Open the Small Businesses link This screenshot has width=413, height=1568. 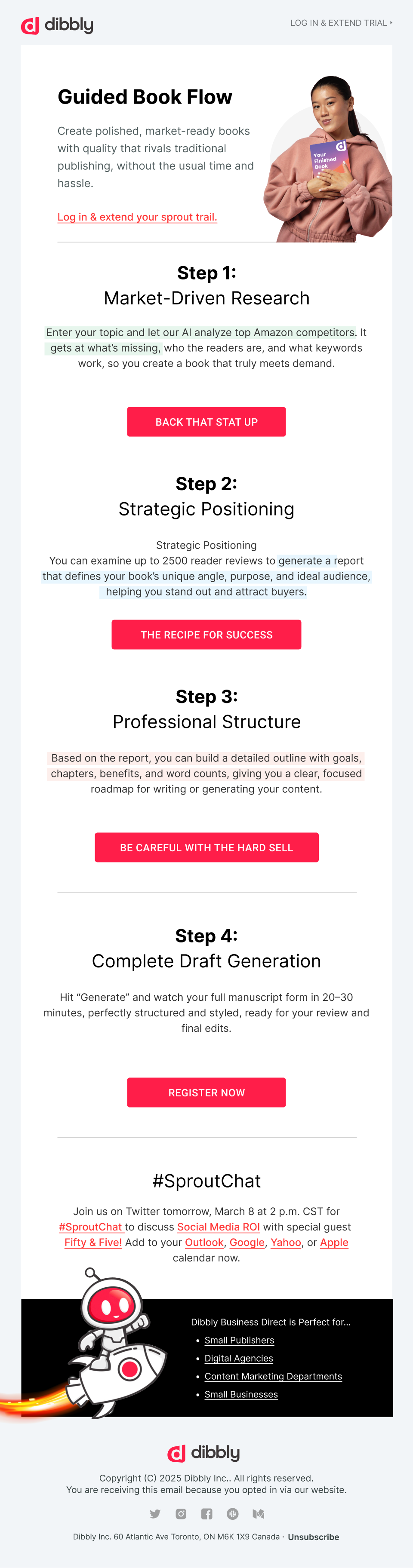point(240,1394)
